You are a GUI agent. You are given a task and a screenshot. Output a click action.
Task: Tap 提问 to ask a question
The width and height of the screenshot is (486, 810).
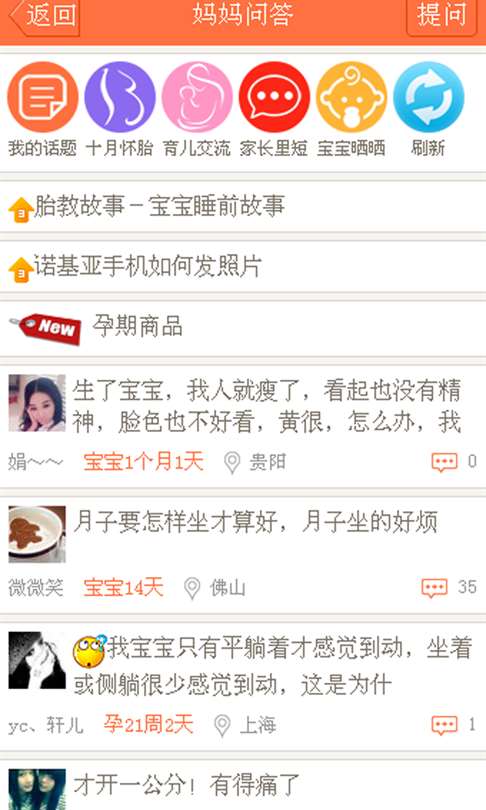point(442,15)
